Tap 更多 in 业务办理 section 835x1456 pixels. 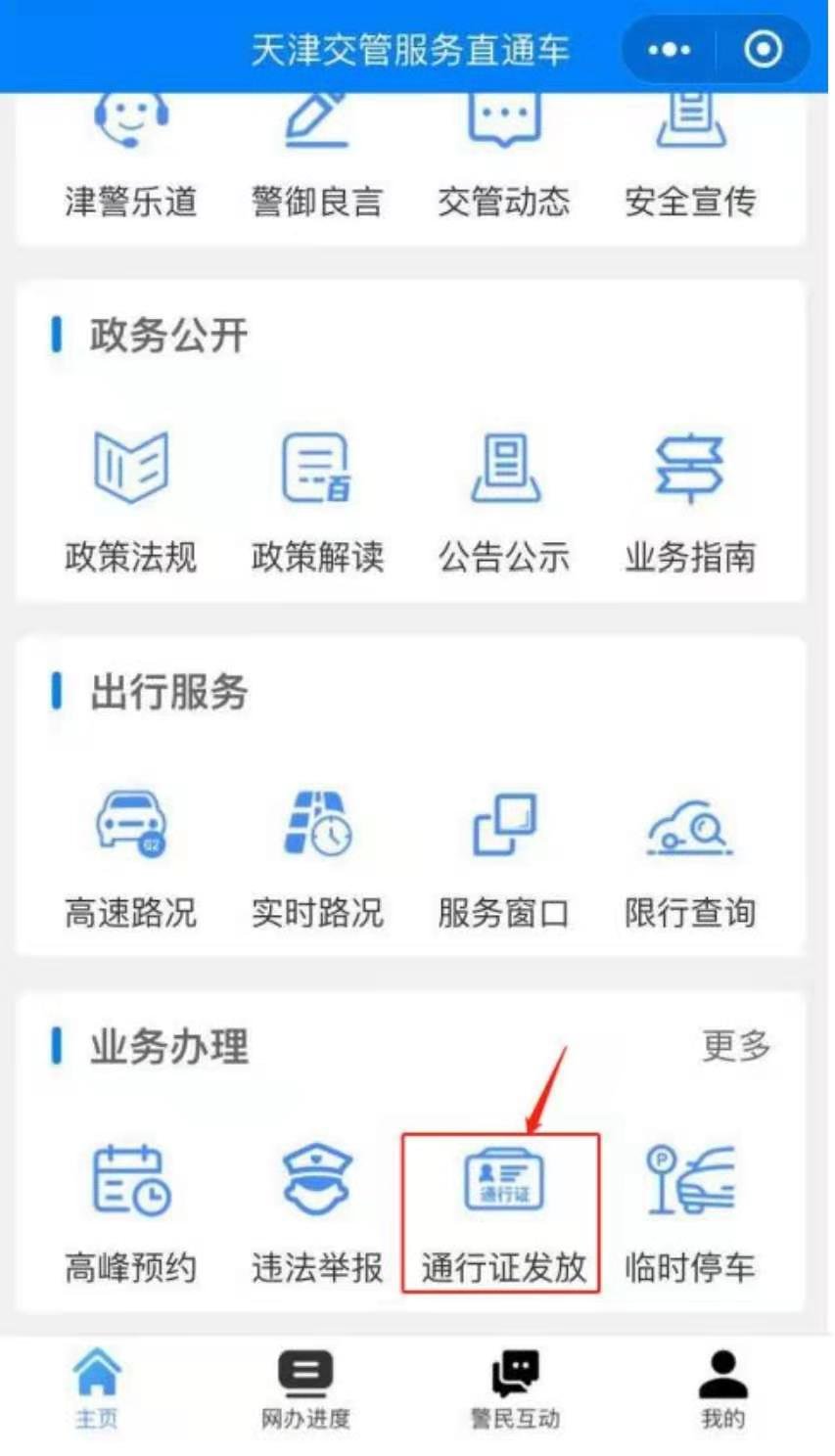(736, 1046)
